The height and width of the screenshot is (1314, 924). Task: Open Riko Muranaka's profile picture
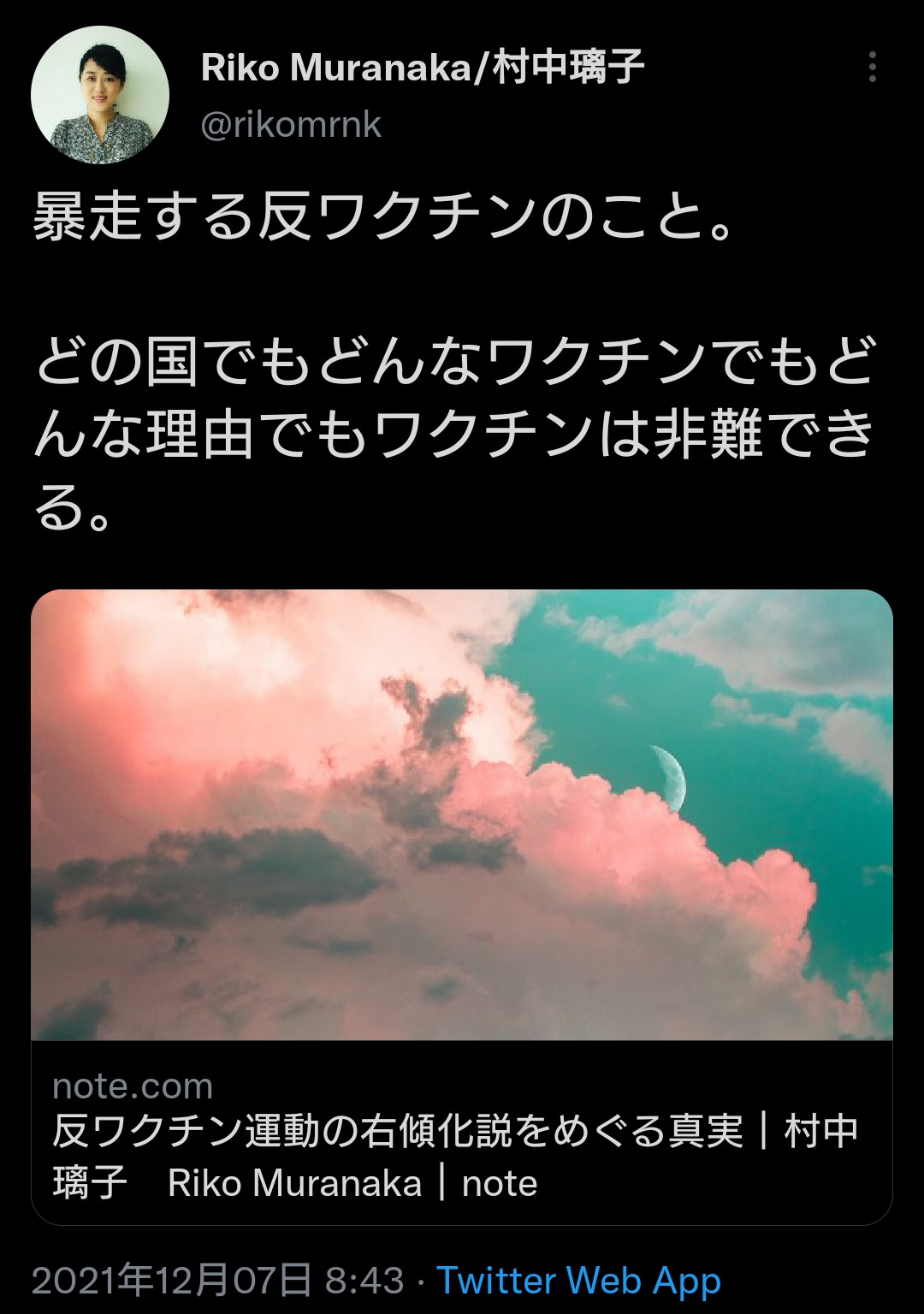(x=100, y=94)
